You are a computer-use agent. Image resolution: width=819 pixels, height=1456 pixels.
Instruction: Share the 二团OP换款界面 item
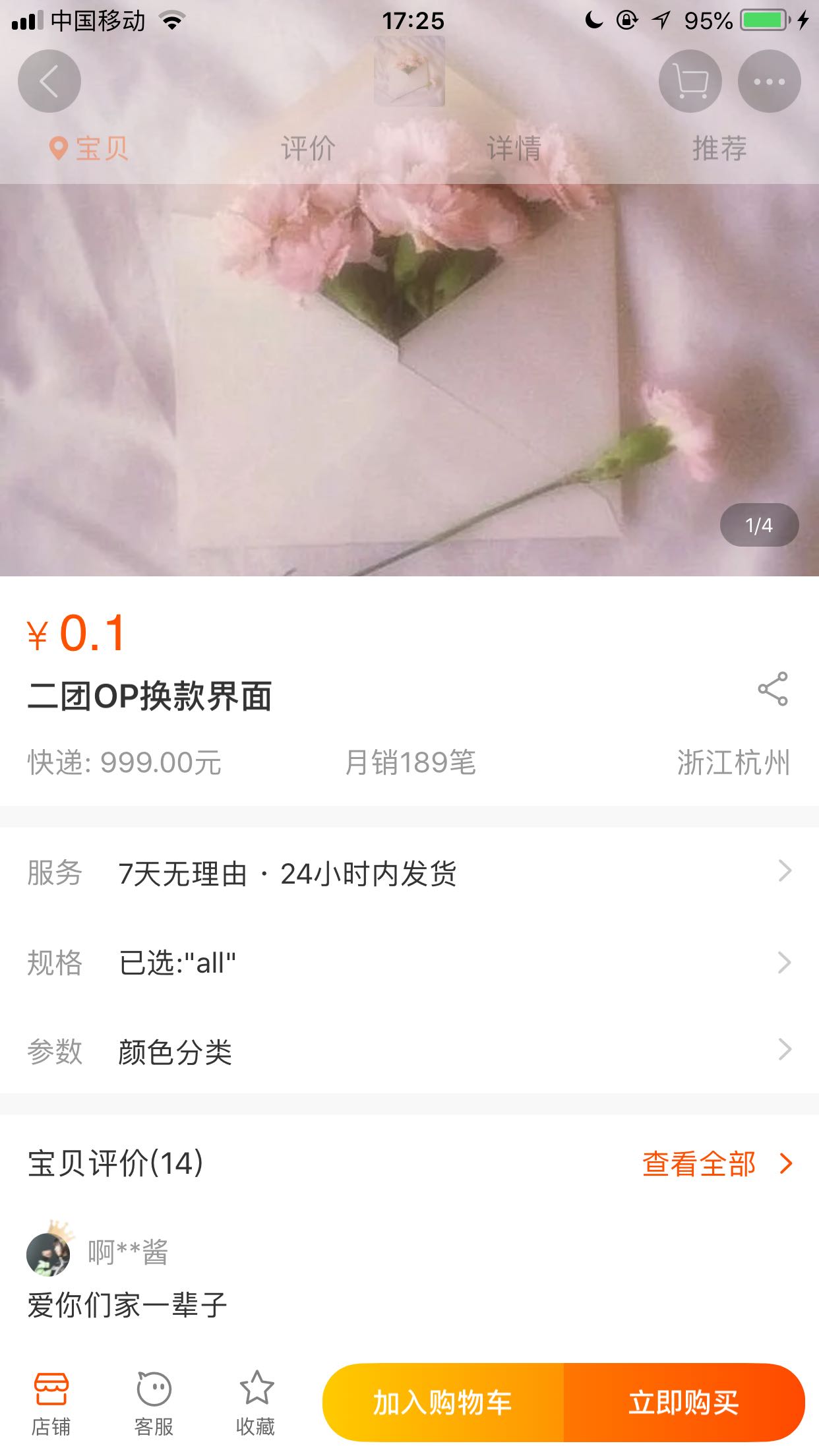click(772, 689)
